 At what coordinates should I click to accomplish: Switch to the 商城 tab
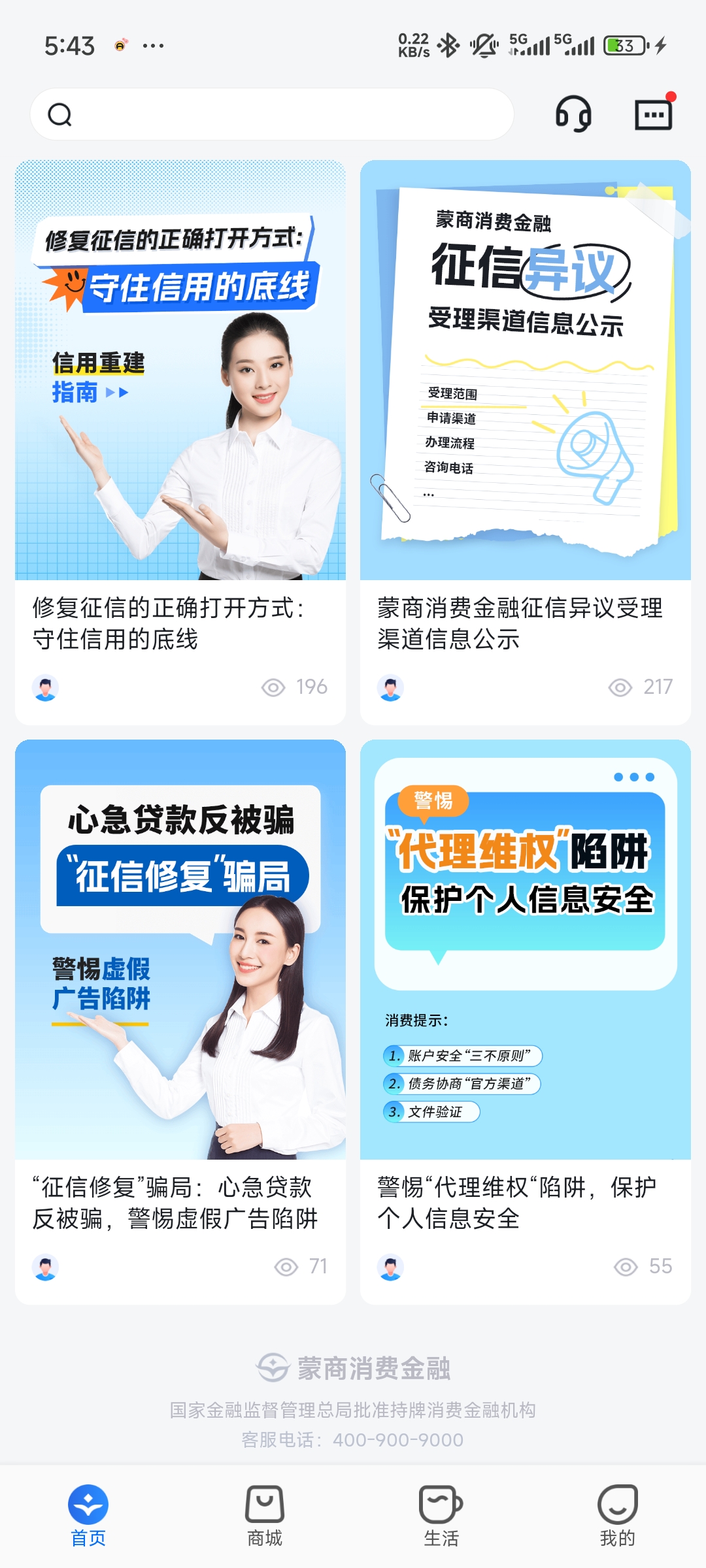coord(265,1515)
